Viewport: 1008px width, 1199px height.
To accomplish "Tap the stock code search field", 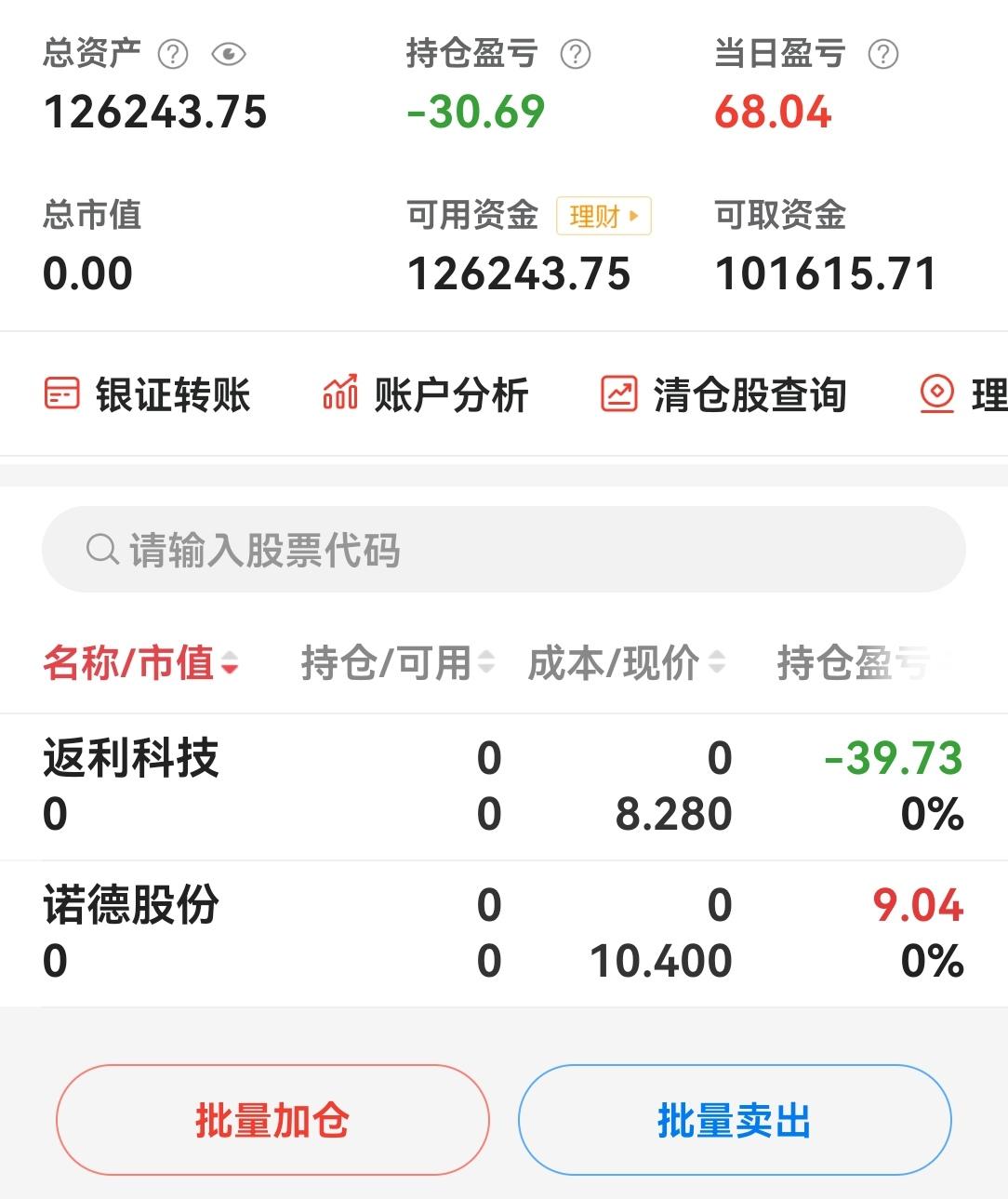I will coord(503,550).
